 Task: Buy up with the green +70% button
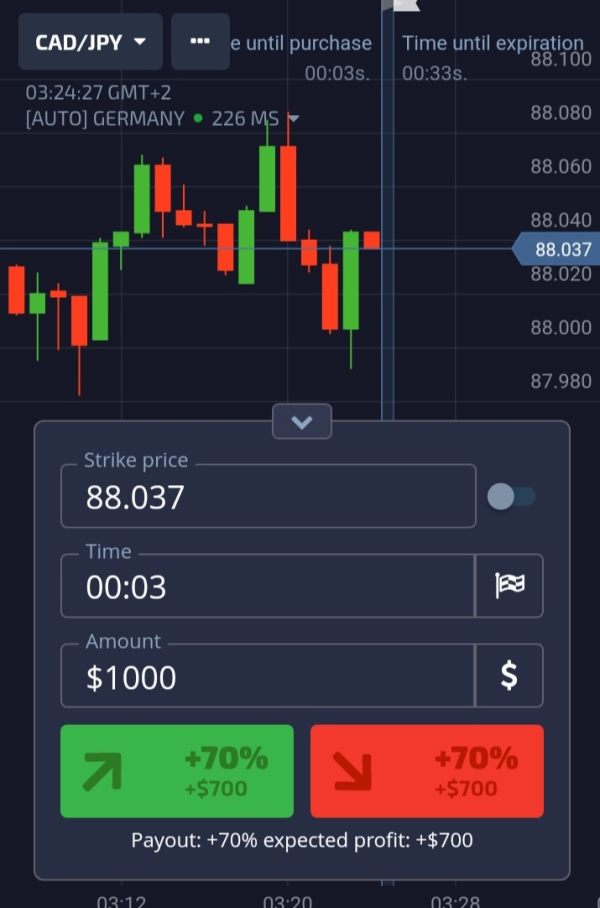coord(177,771)
